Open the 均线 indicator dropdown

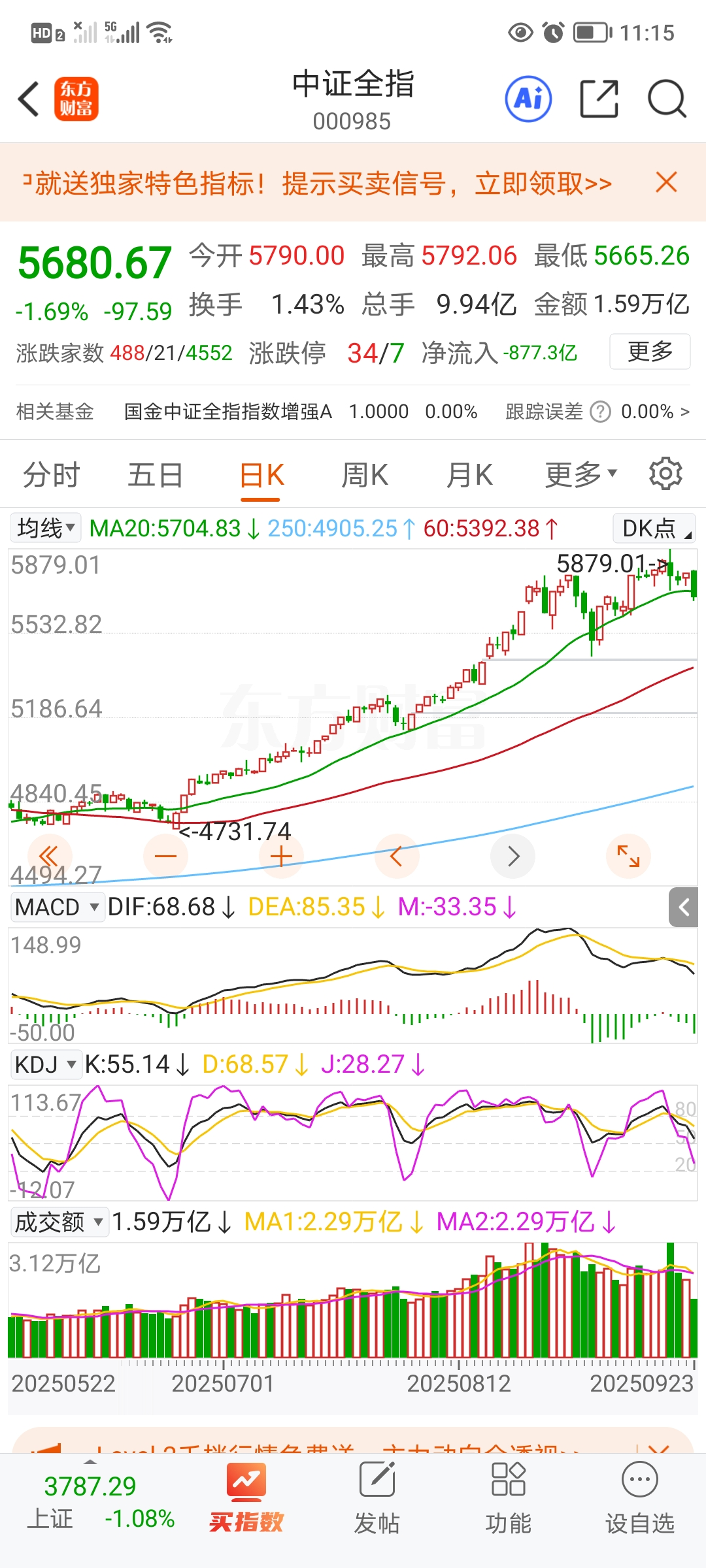[x=46, y=528]
